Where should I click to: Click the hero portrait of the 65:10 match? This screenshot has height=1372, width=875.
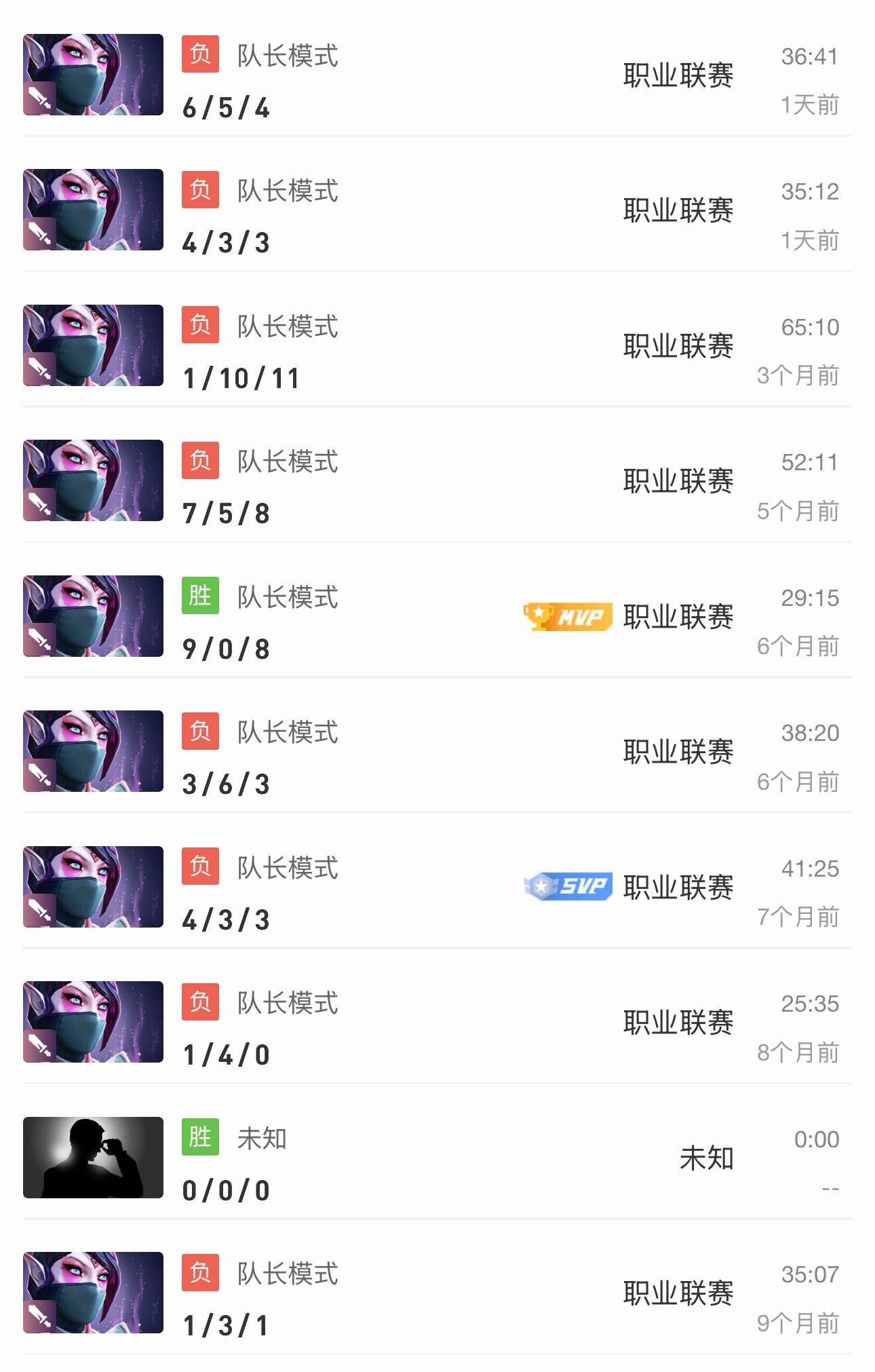pos(93,345)
